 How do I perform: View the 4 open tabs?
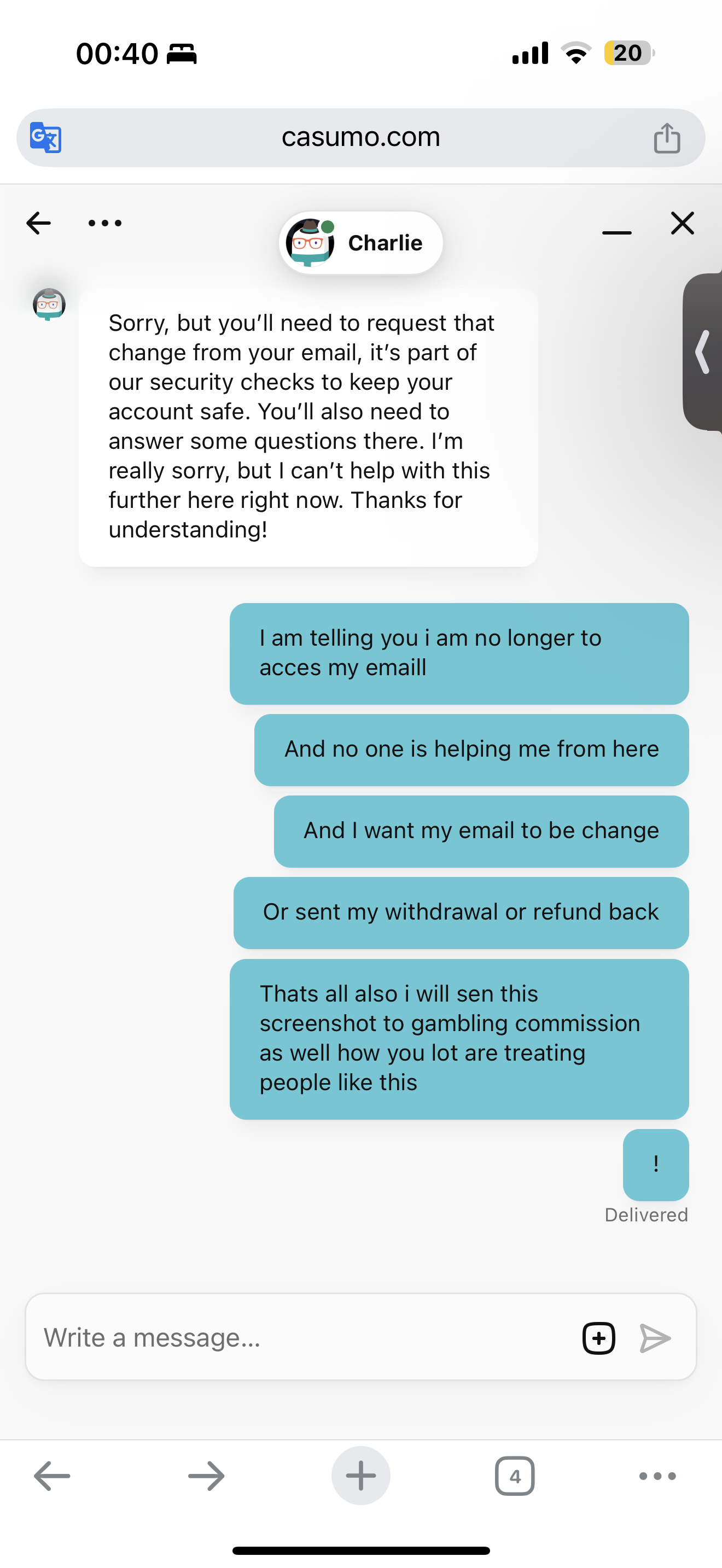point(514,1476)
